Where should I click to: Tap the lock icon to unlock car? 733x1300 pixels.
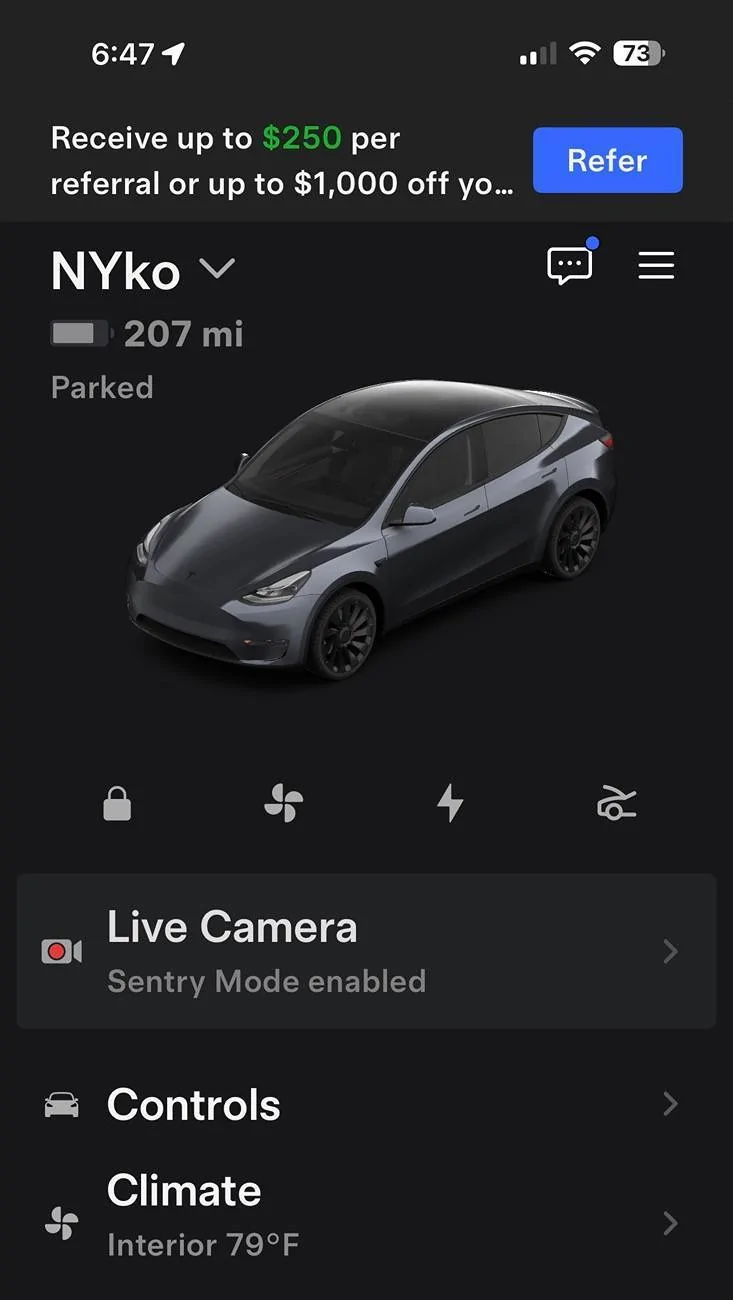[117, 803]
